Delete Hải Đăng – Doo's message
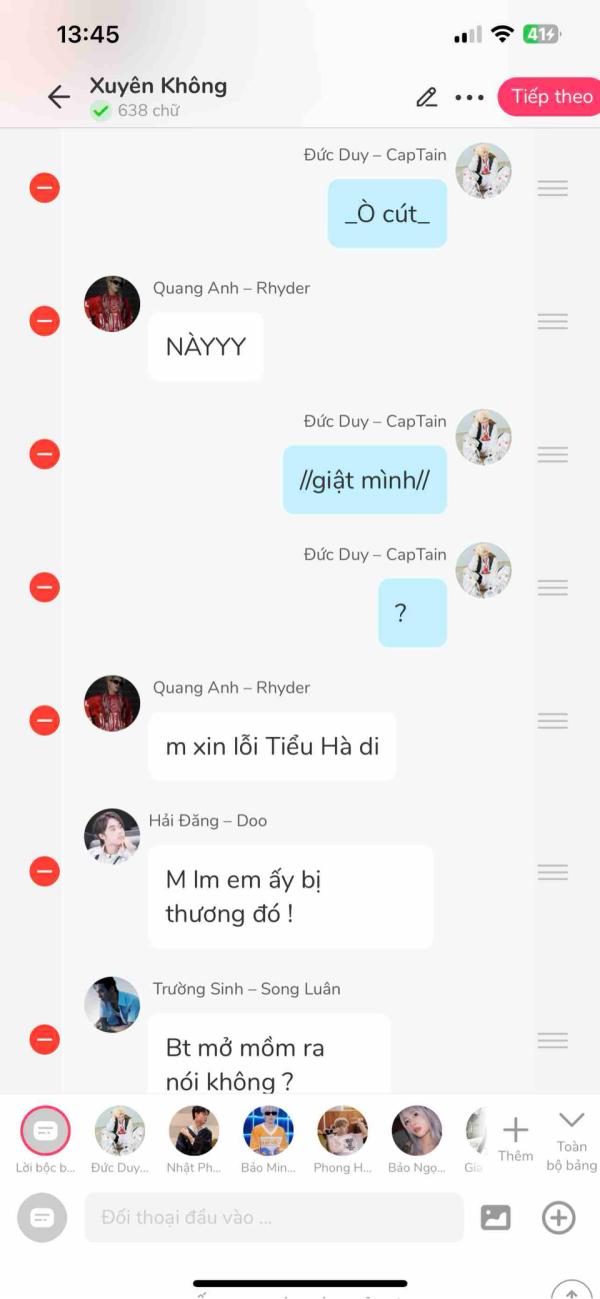Viewport: 600px width, 1299px height. tap(44, 871)
